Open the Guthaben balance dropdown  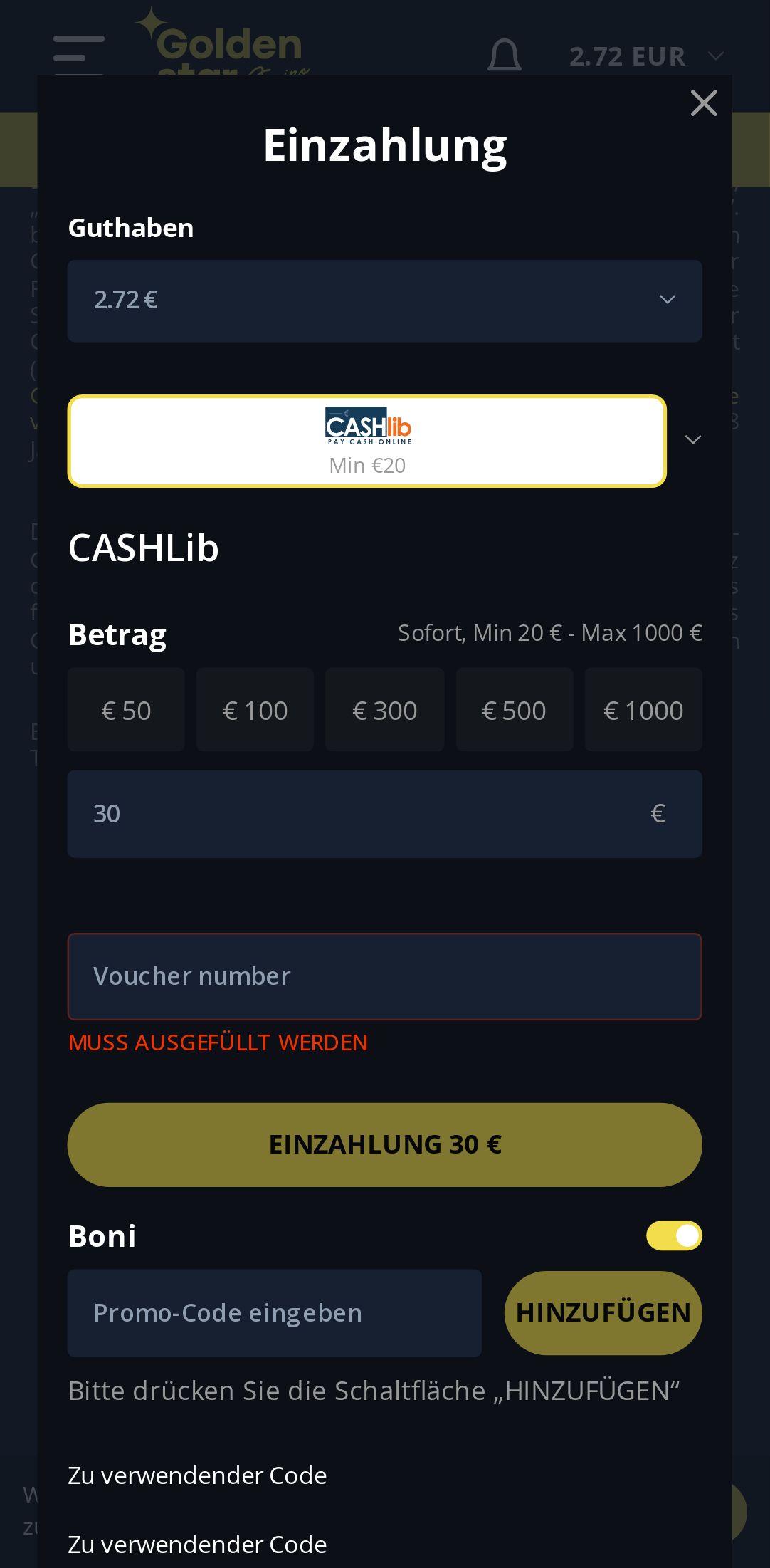tap(384, 300)
